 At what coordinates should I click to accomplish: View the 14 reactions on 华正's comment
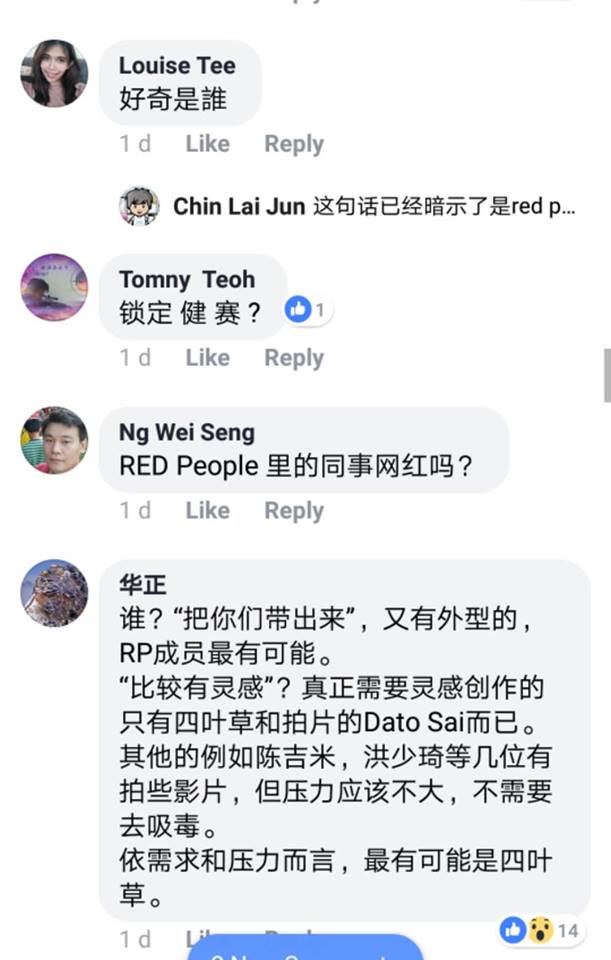coord(540,930)
